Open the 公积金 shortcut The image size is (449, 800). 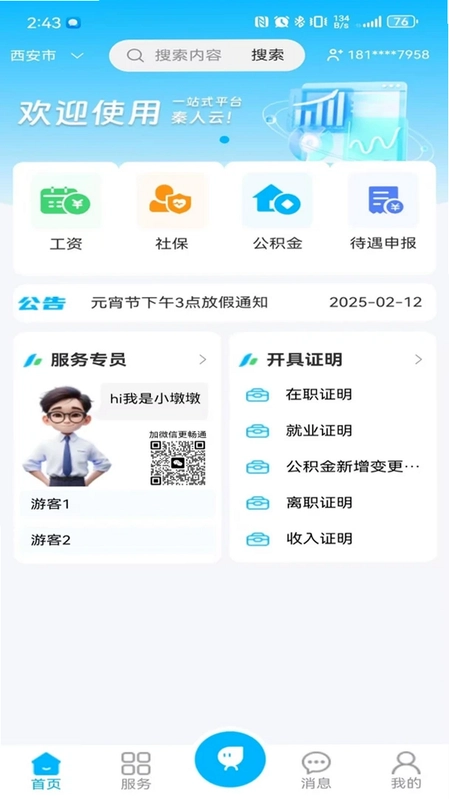[x=278, y=214]
